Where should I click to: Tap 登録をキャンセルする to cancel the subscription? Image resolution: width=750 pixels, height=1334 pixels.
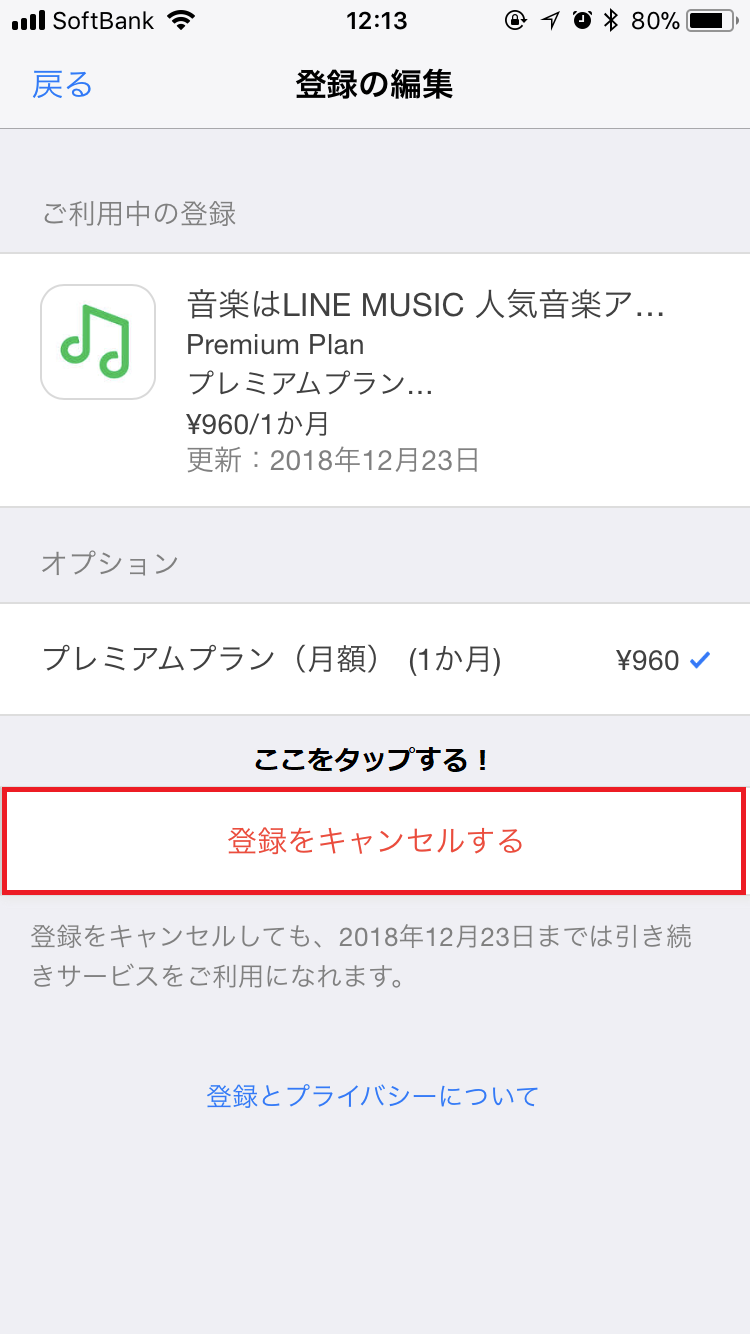click(375, 840)
